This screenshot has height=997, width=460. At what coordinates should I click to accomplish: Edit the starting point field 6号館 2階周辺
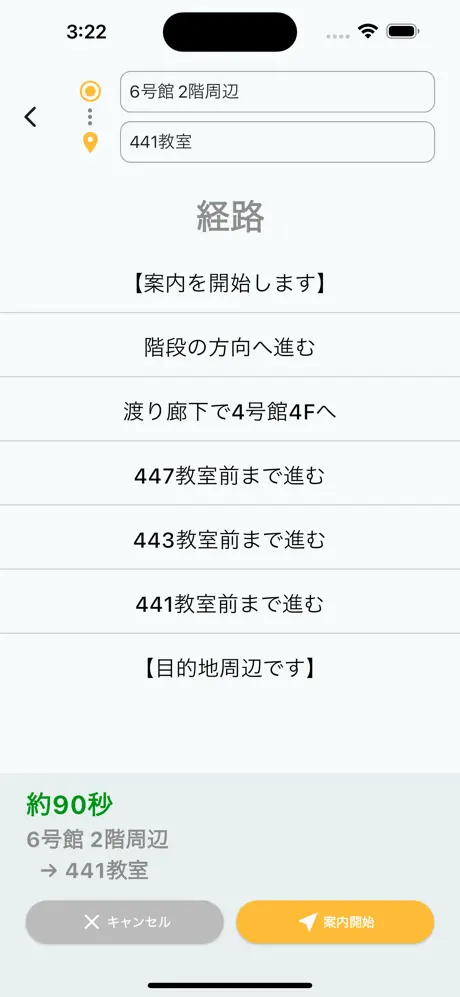tap(277, 92)
